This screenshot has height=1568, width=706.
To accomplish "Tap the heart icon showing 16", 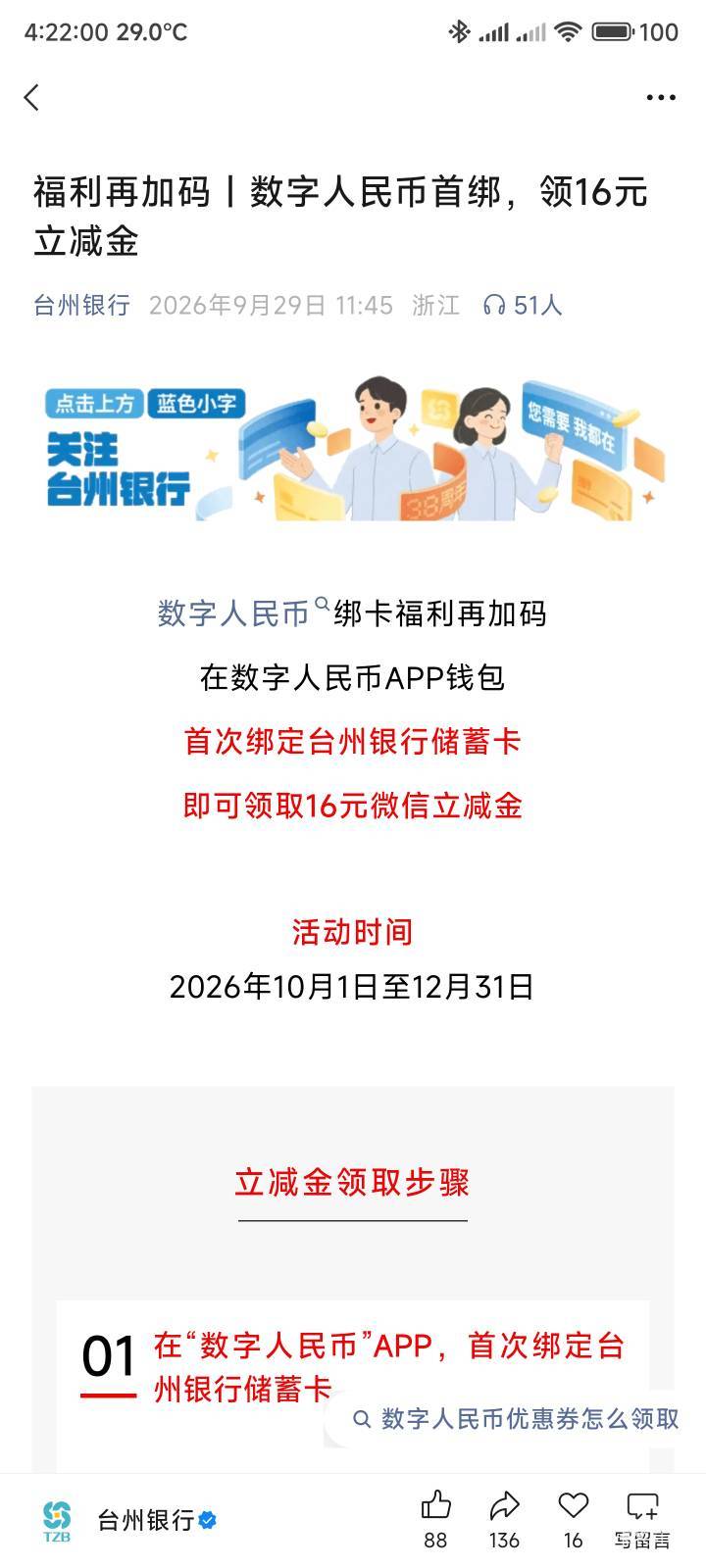I will pyautogui.click(x=574, y=1519).
